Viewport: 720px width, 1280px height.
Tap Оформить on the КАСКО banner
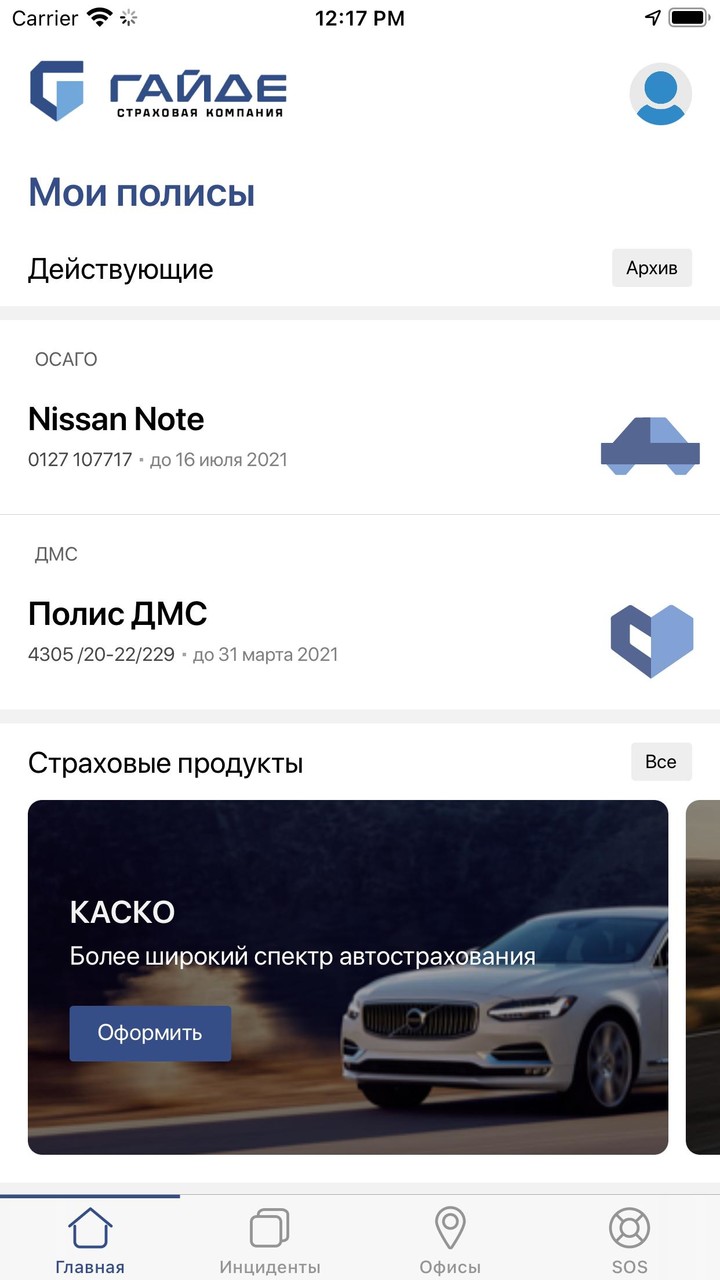tap(149, 1032)
